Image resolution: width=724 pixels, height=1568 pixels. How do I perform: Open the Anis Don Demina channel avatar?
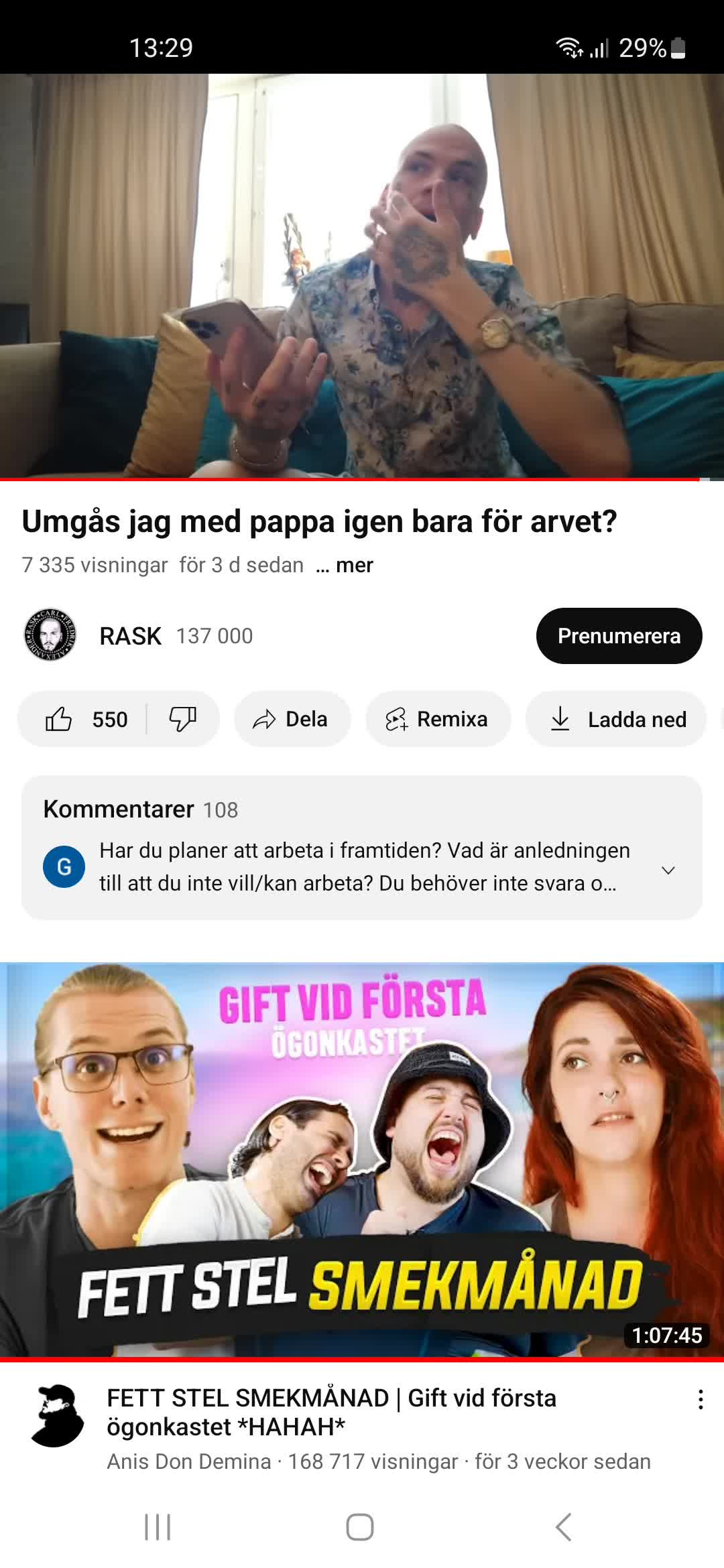(57, 1415)
